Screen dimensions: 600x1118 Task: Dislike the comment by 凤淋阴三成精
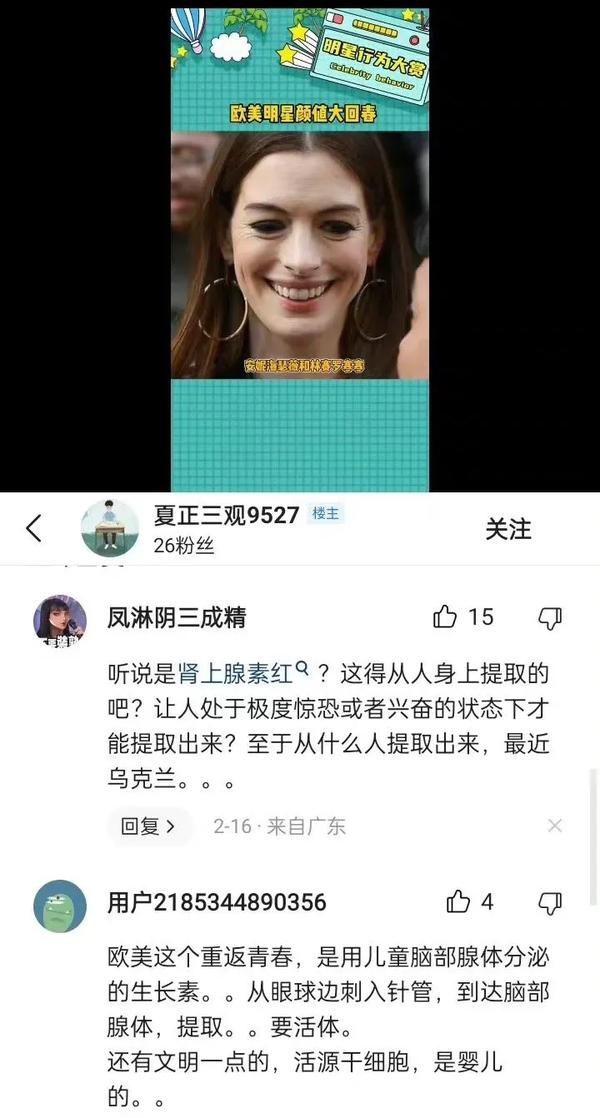pyautogui.click(x=550, y=618)
